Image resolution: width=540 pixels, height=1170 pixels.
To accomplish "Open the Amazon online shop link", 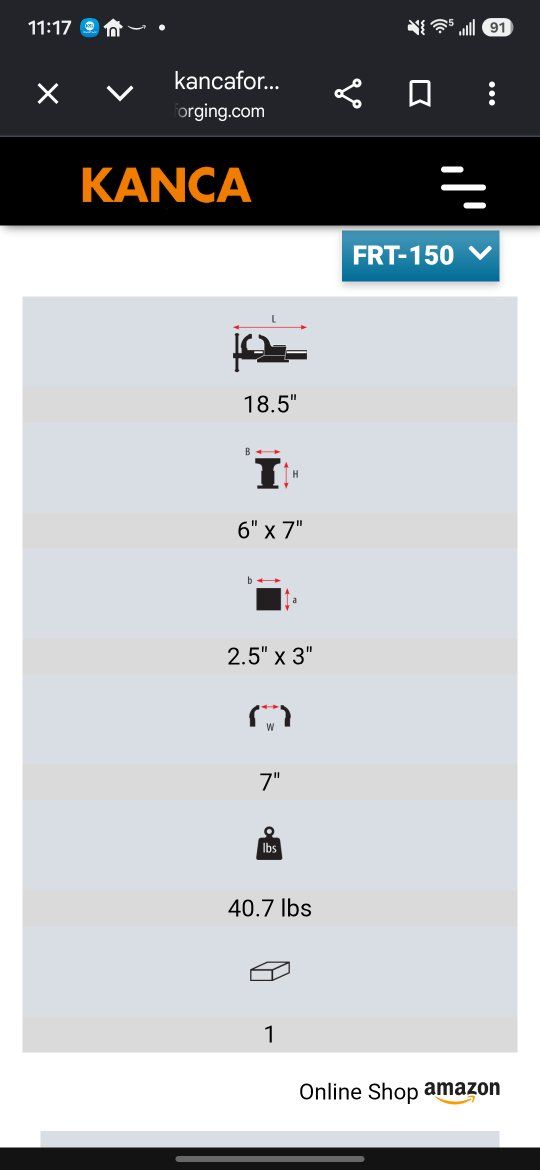I will coord(400,1092).
